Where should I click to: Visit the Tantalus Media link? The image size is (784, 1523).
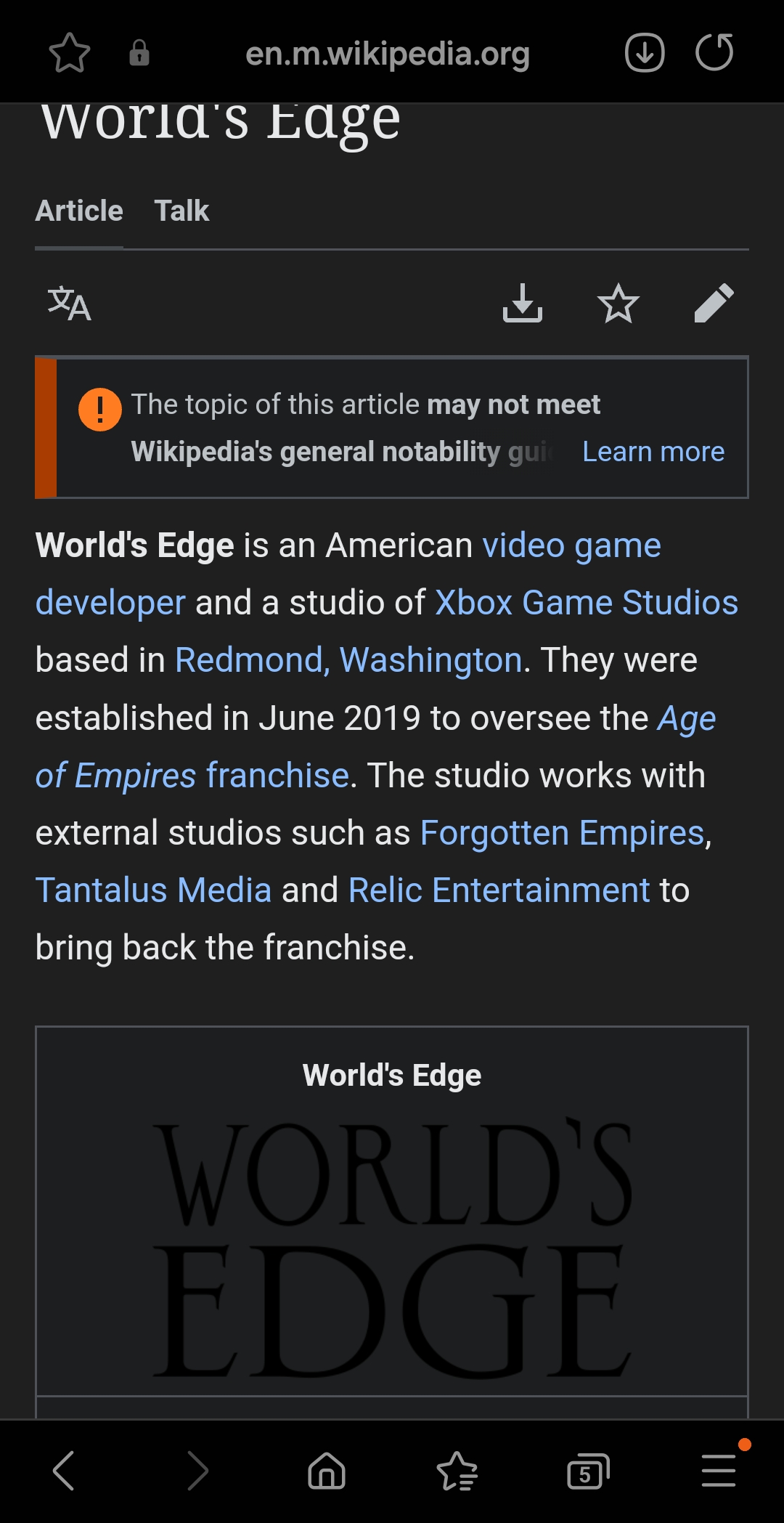pos(153,890)
